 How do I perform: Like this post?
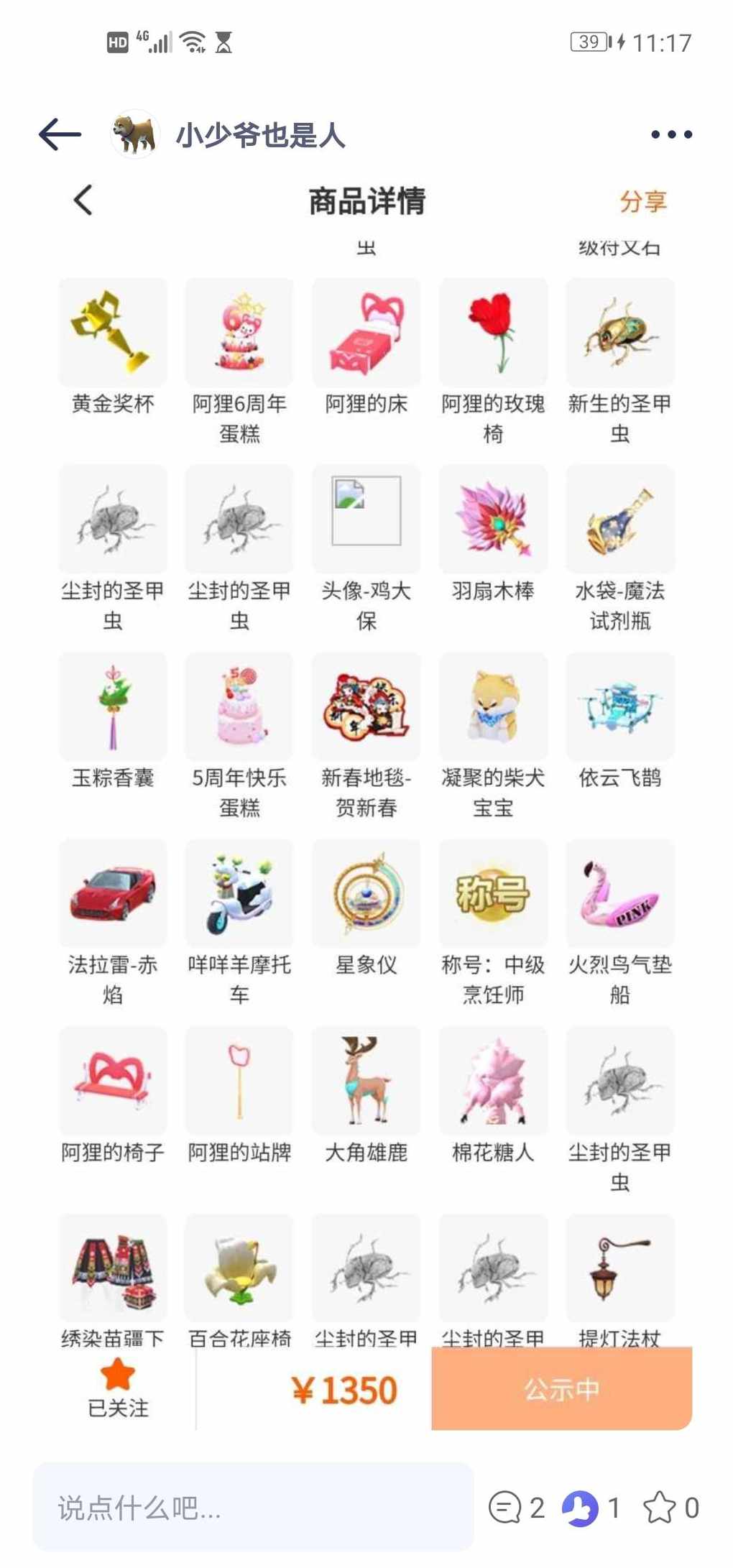[x=591, y=1507]
